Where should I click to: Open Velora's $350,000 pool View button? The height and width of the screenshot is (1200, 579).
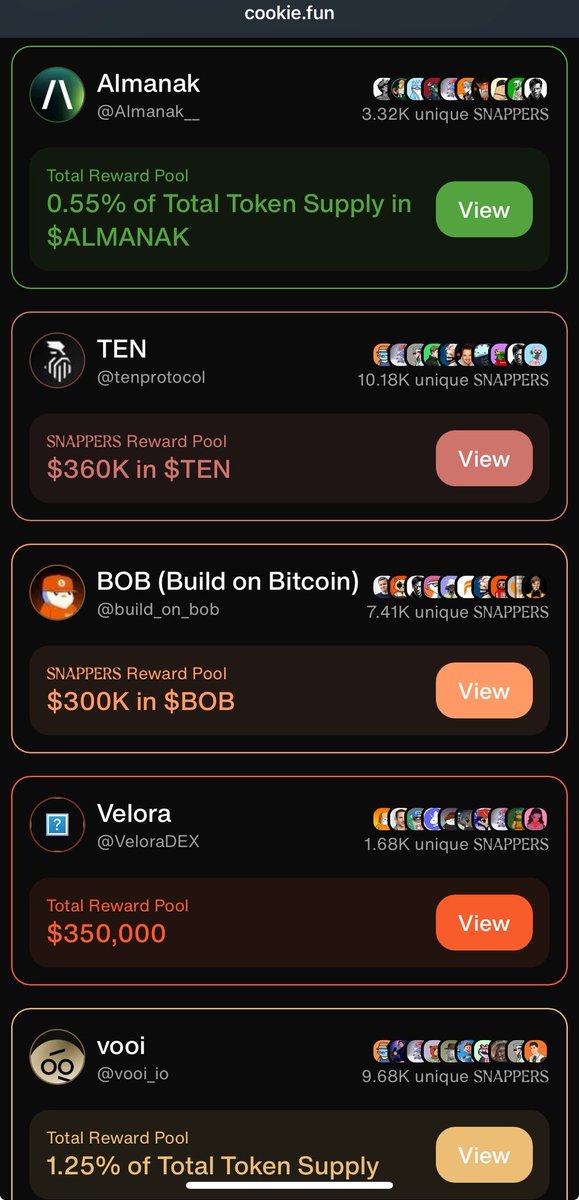[484, 922]
